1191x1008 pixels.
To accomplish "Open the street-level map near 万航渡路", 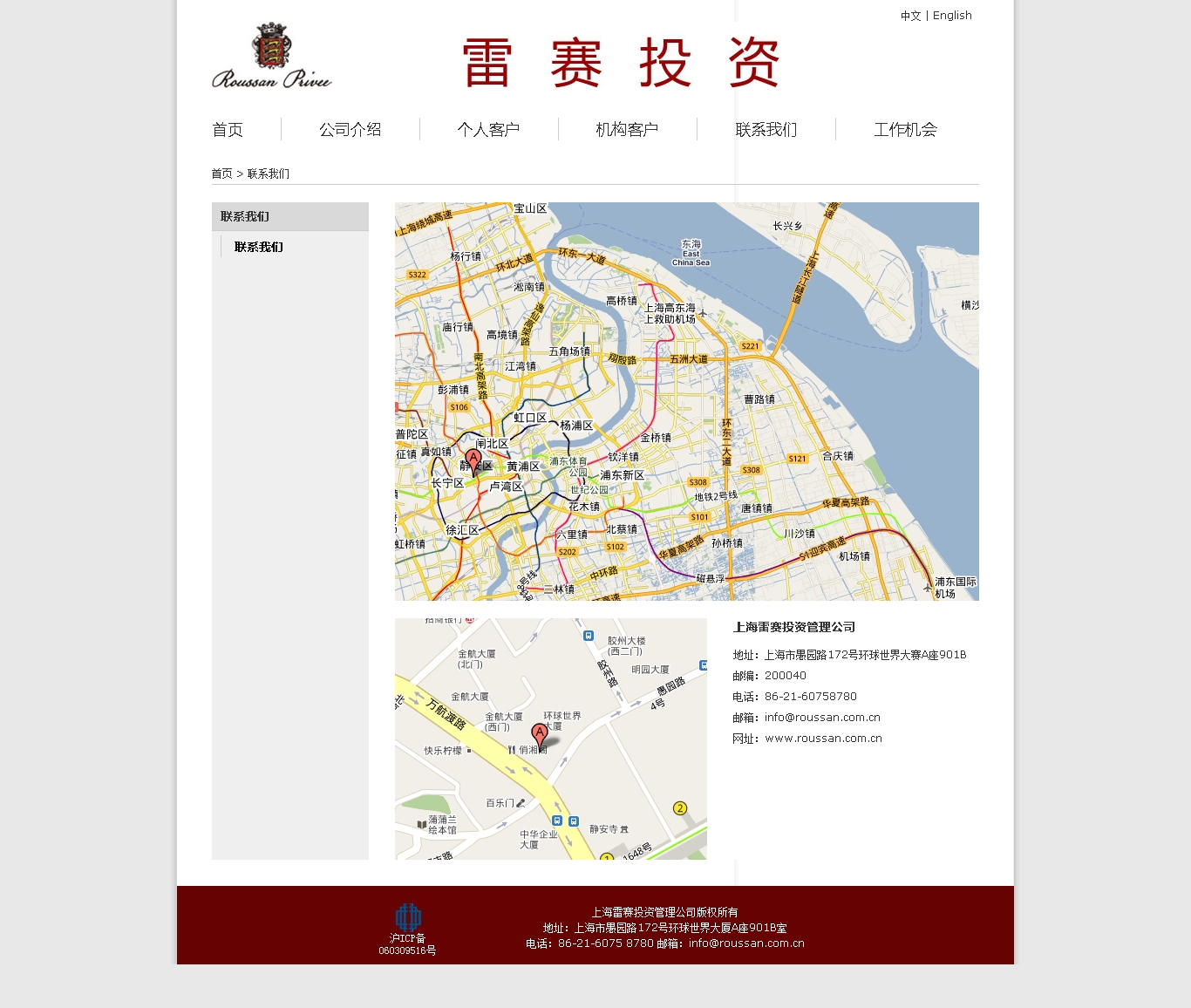I will pos(550,739).
